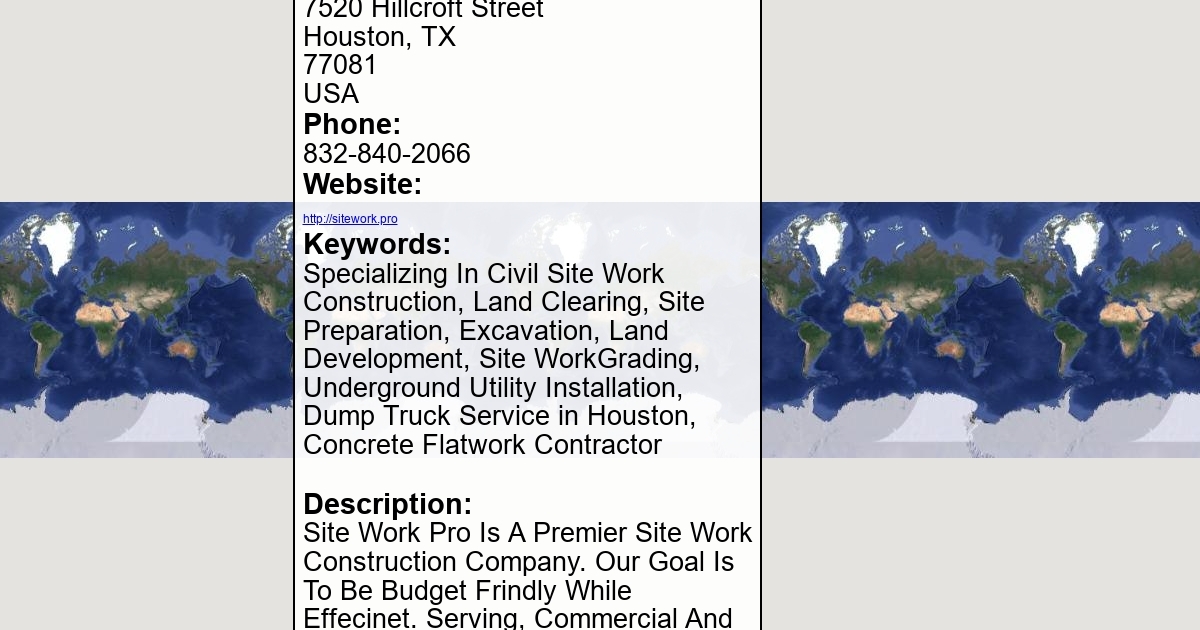This screenshot has height=630, width=1200.
Task: Open the sitework.pro website link
Action: pyautogui.click(x=350, y=219)
